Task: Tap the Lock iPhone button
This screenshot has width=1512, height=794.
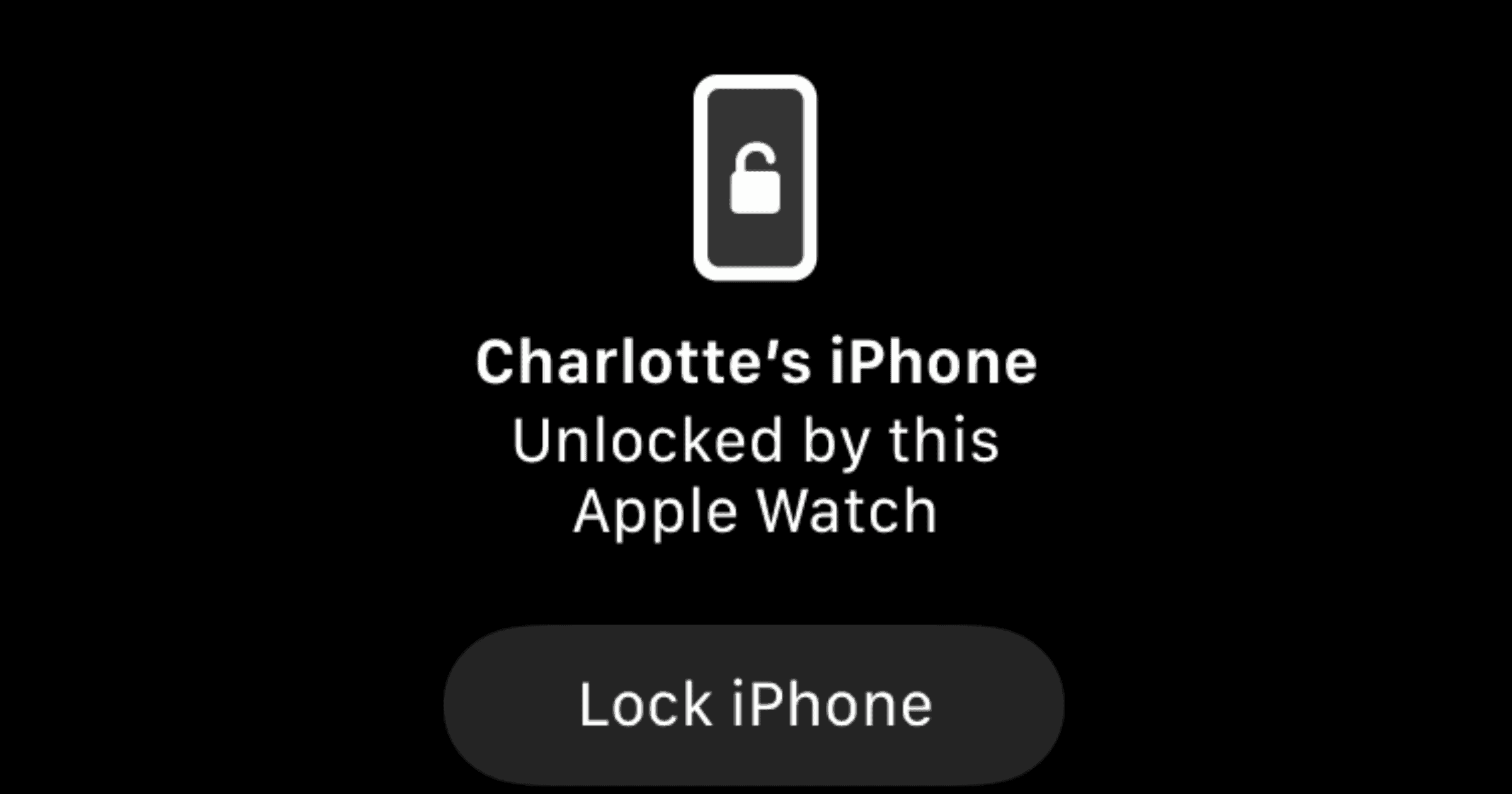Action: click(x=754, y=705)
